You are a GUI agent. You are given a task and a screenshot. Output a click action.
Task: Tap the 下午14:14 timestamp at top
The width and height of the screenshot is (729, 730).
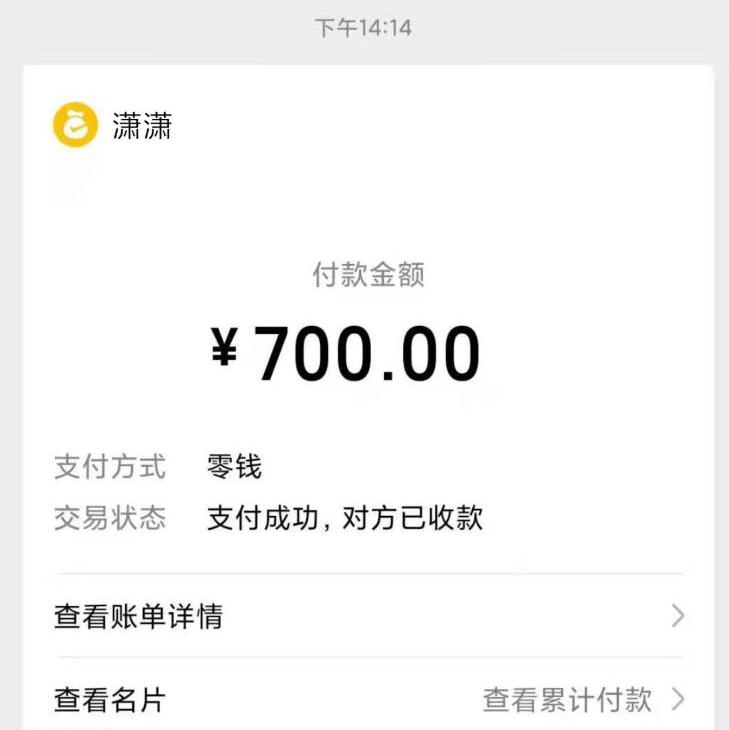click(364, 27)
